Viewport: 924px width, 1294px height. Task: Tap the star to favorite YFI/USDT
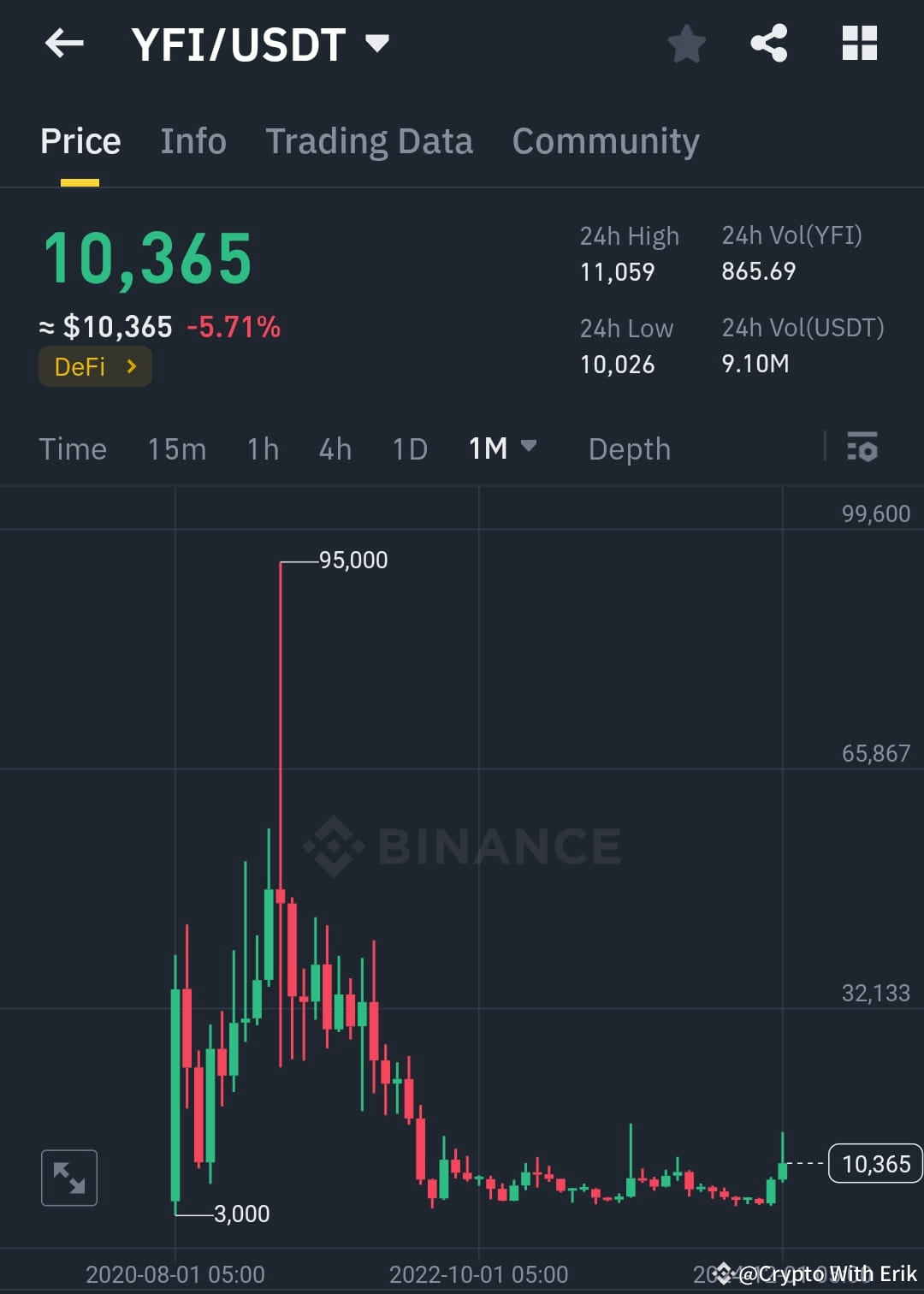click(x=687, y=44)
